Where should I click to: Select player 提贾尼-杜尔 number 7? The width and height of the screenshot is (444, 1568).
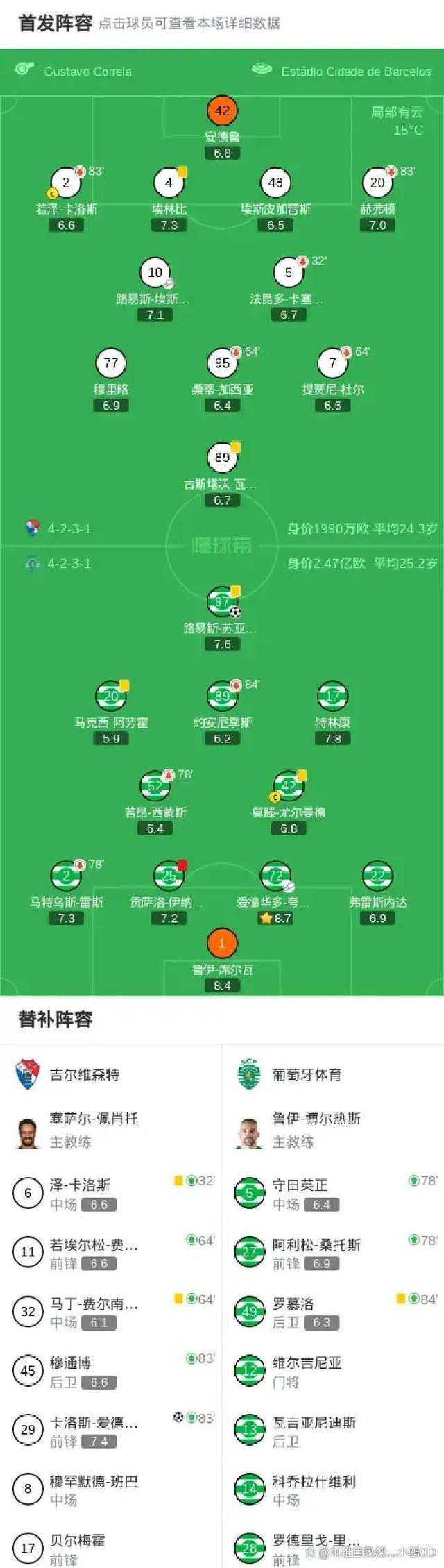point(332,363)
